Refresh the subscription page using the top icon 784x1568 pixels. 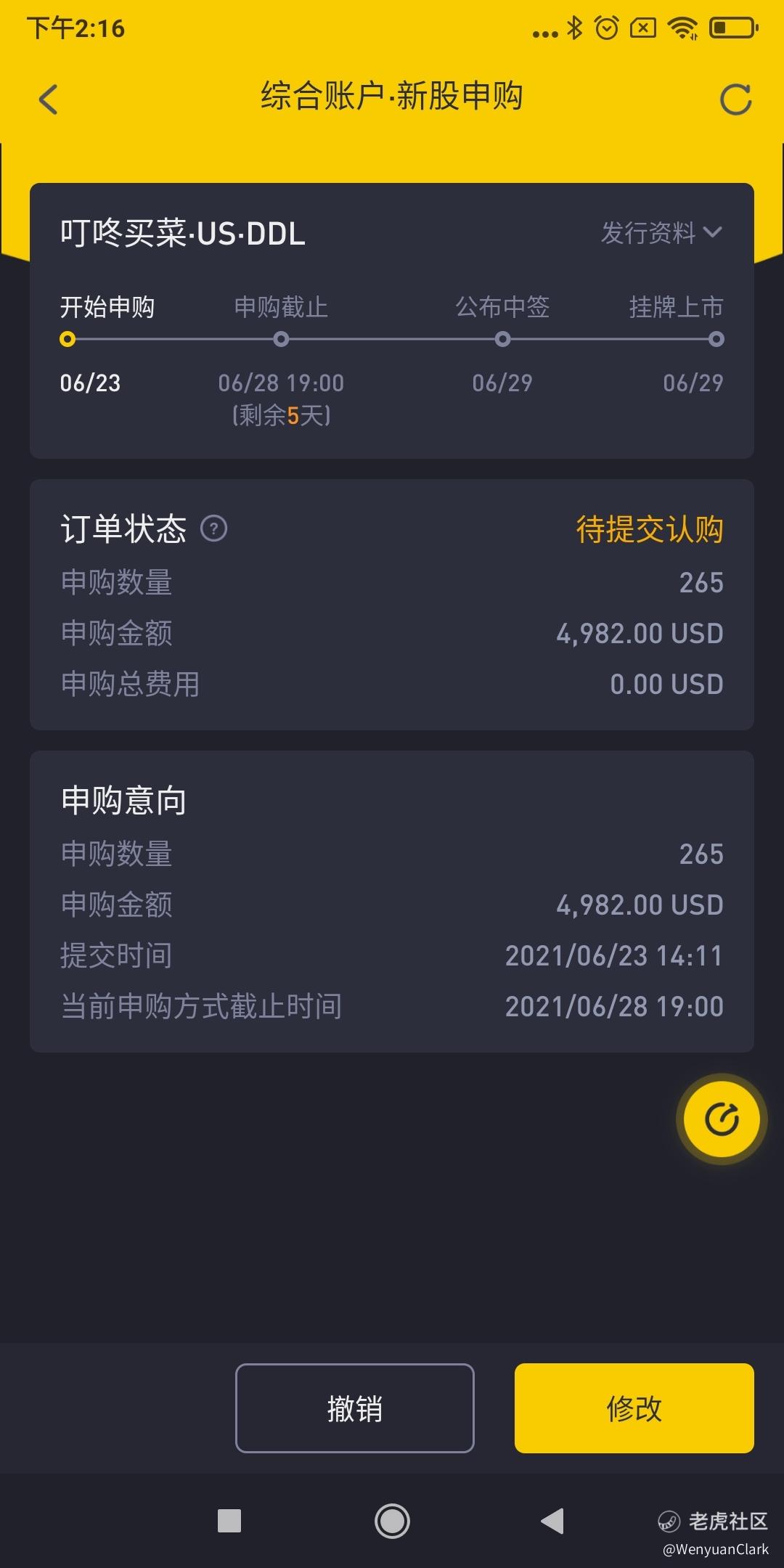click(x=735, y=99)
